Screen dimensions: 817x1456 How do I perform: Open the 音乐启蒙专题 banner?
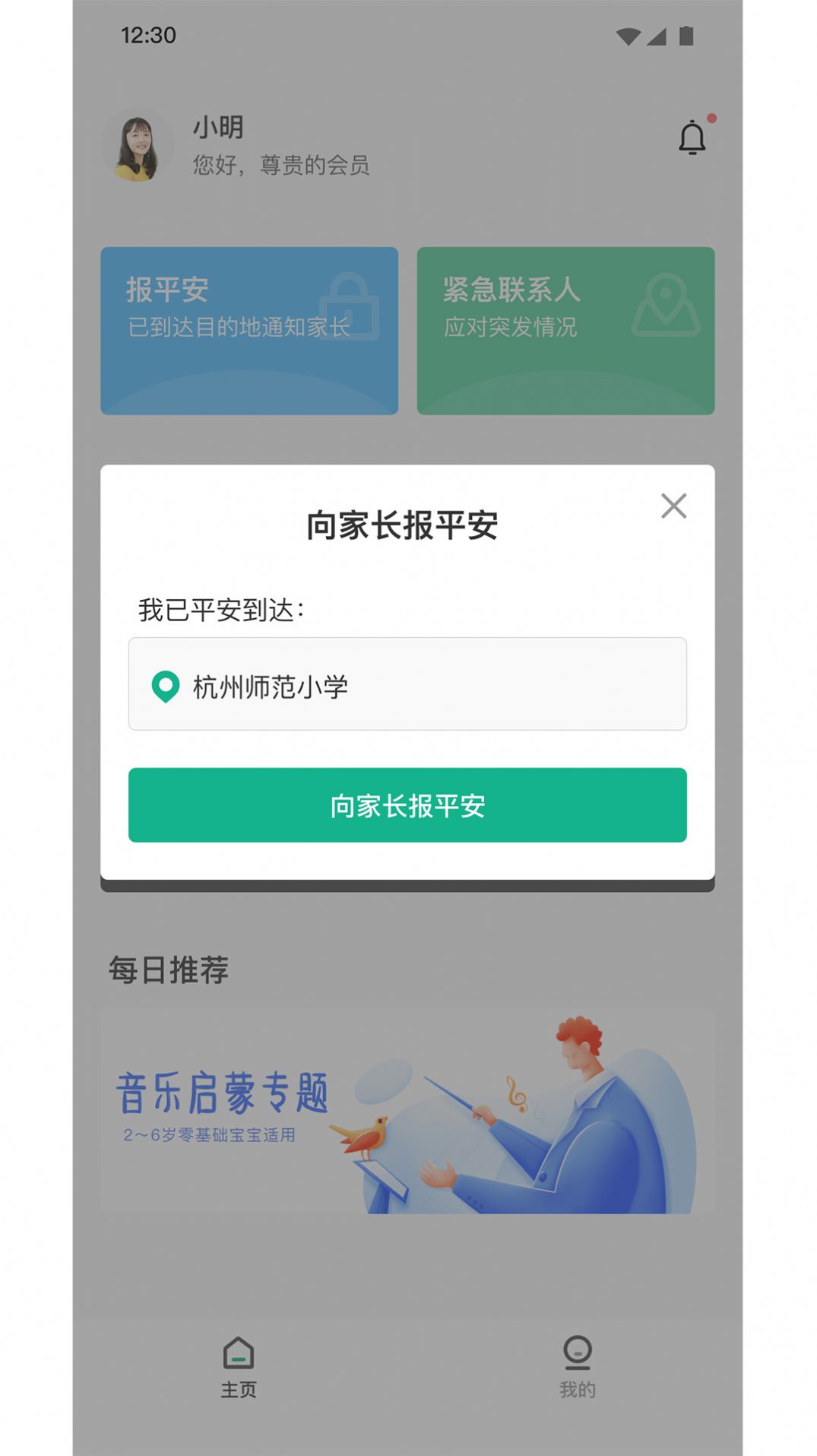click(407, 1112)
